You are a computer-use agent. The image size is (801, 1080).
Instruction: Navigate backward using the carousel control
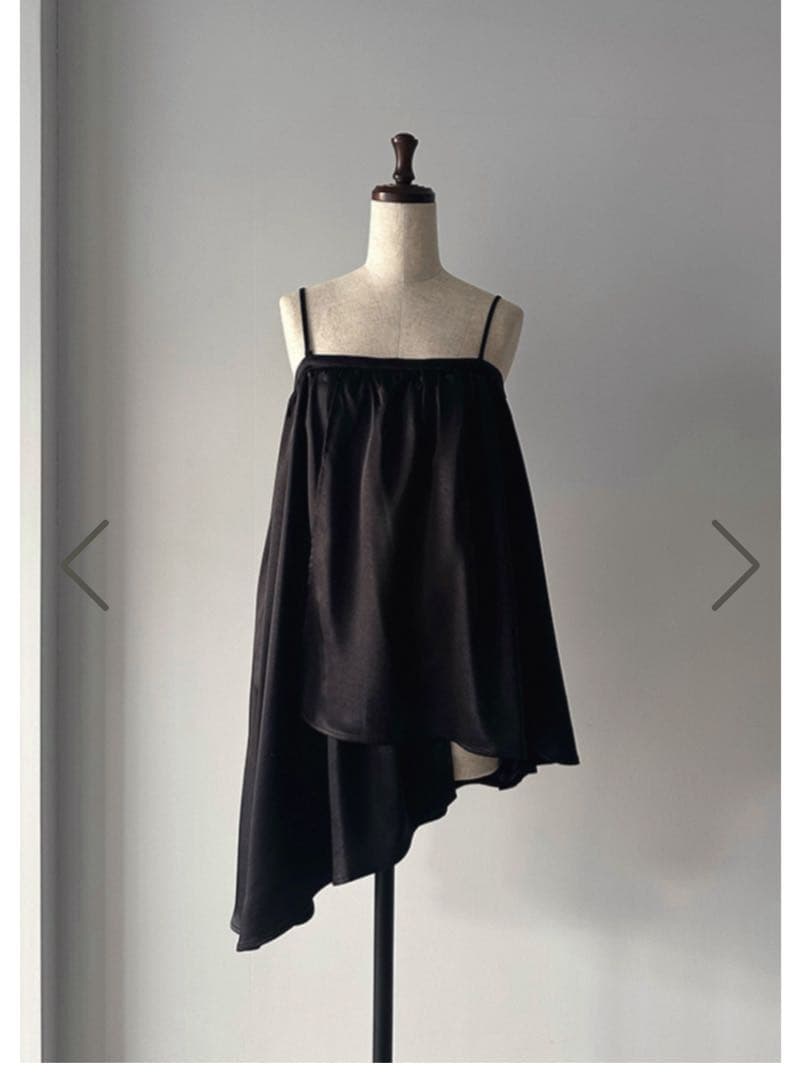coord(85,565)
